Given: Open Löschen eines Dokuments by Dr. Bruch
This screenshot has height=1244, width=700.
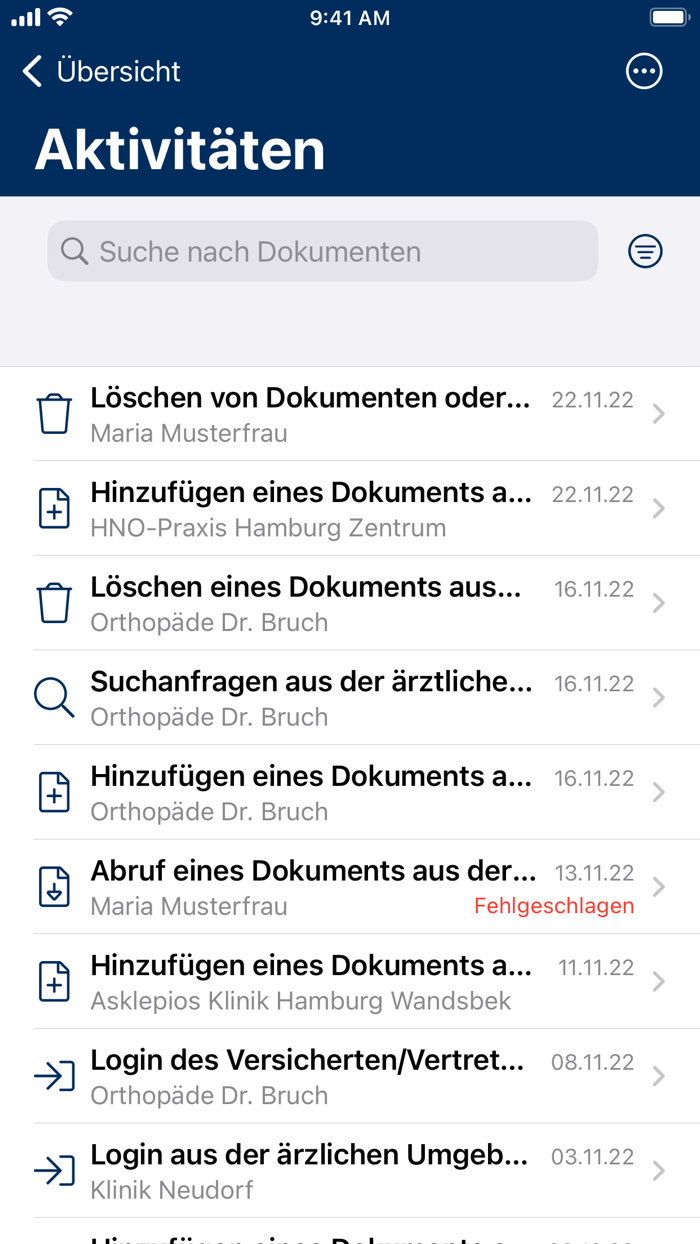Looking at the screenshot, I should pyautogui.click(x=350, y=604).
